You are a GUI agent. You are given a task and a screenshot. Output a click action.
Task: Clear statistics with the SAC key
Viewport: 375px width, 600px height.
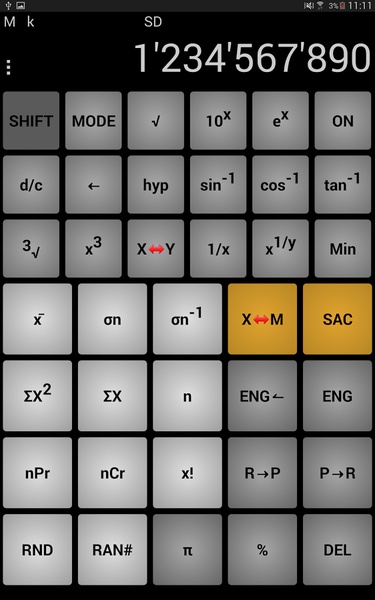click(x=337, y=319)
